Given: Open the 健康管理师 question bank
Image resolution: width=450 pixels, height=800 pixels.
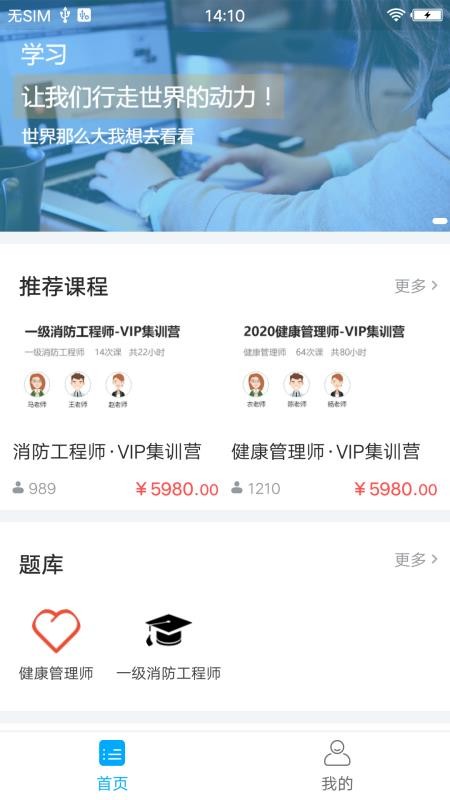Looking at the screenshot, I should (56, 645).
